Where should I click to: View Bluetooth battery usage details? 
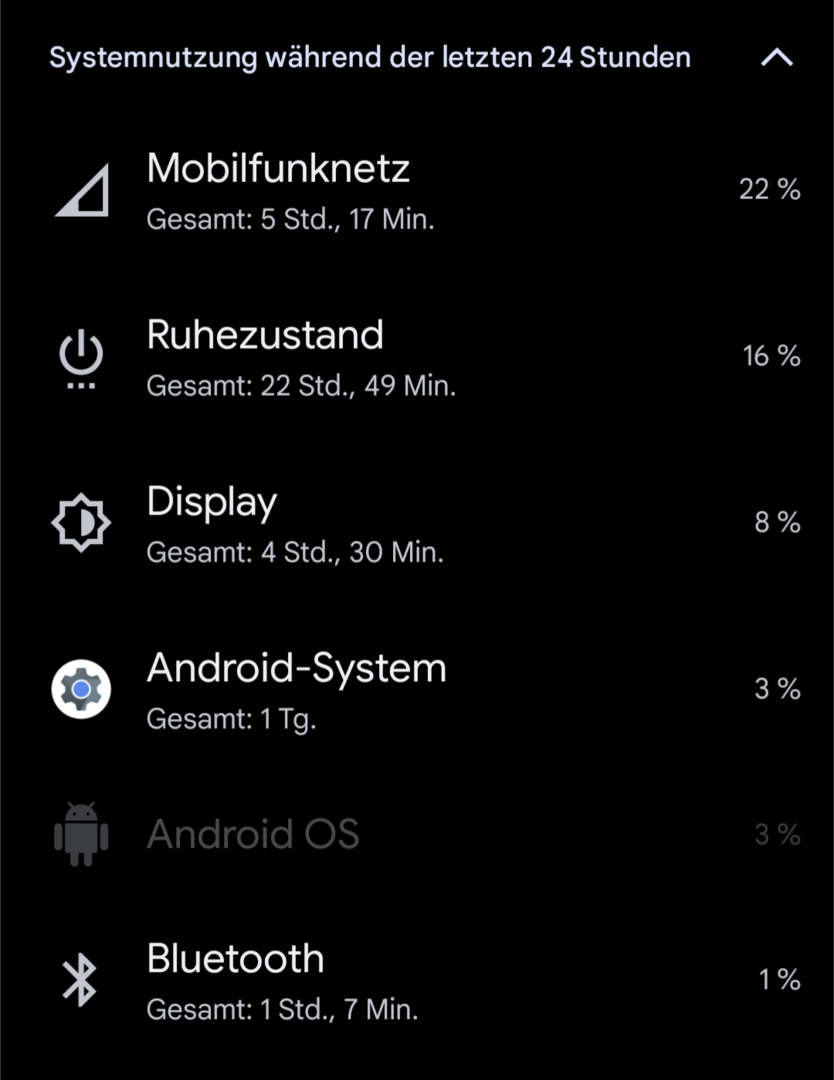(417, 981)
